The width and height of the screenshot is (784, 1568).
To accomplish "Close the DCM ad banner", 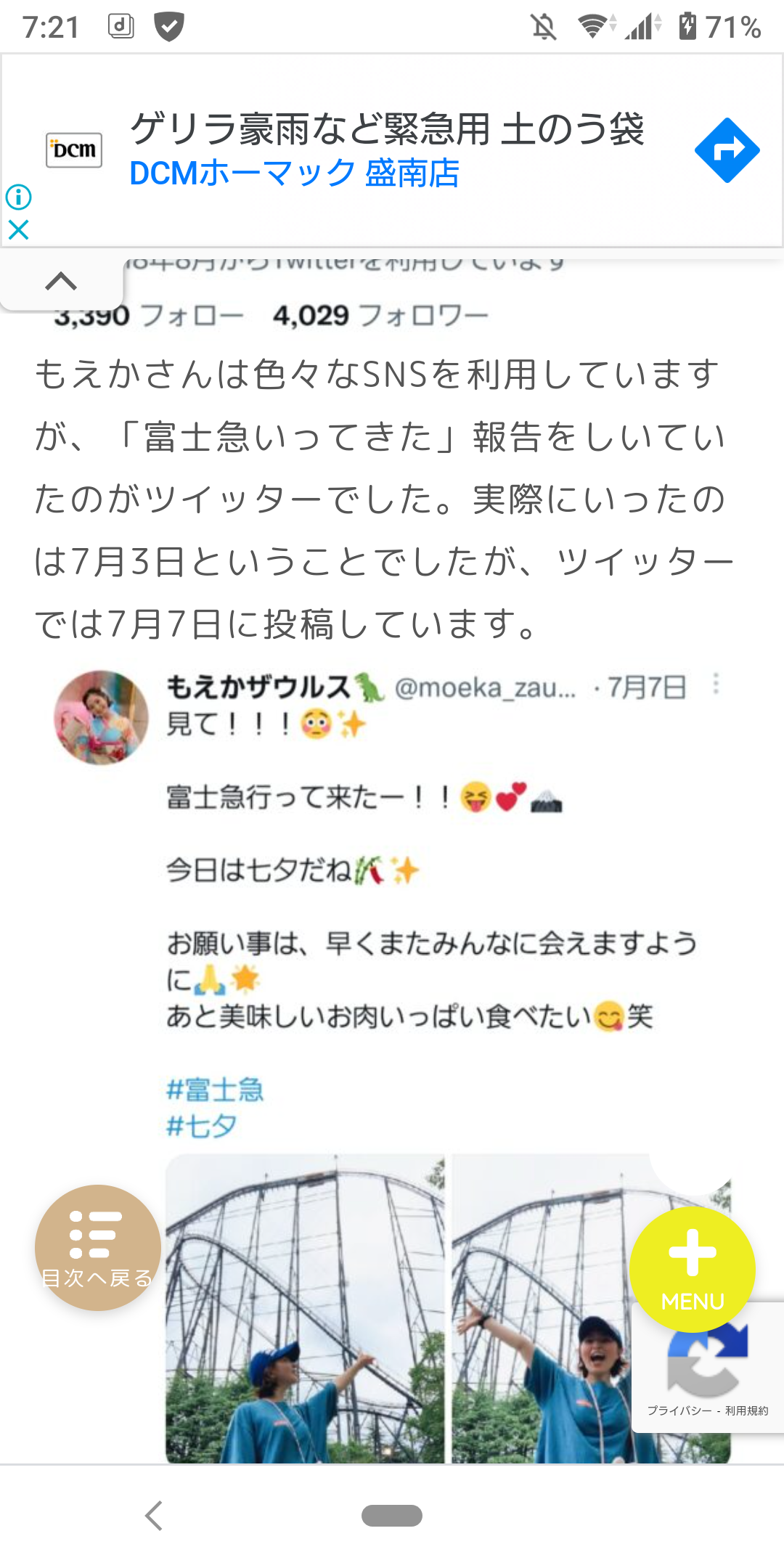I will [18, 230].
